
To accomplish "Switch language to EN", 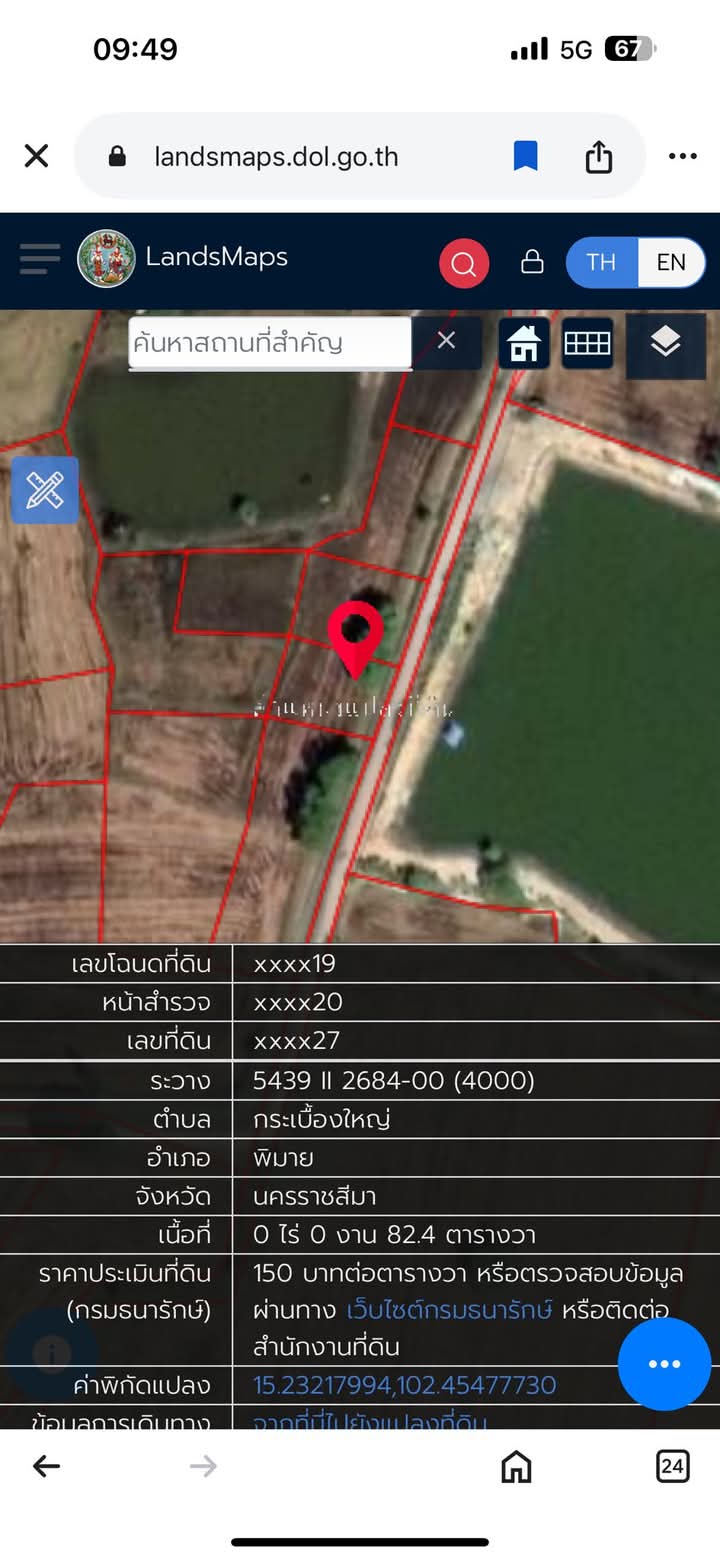I will point(671,262).
